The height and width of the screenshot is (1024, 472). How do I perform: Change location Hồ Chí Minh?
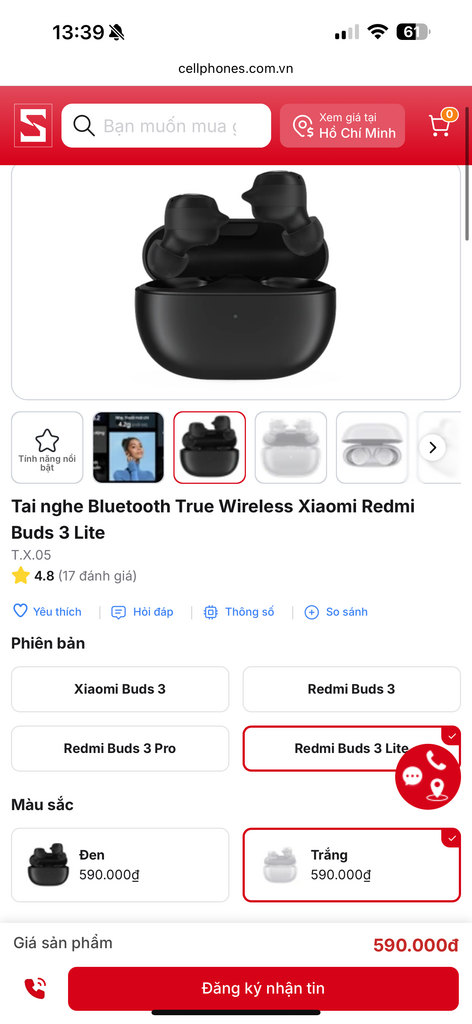click(343, 125)
